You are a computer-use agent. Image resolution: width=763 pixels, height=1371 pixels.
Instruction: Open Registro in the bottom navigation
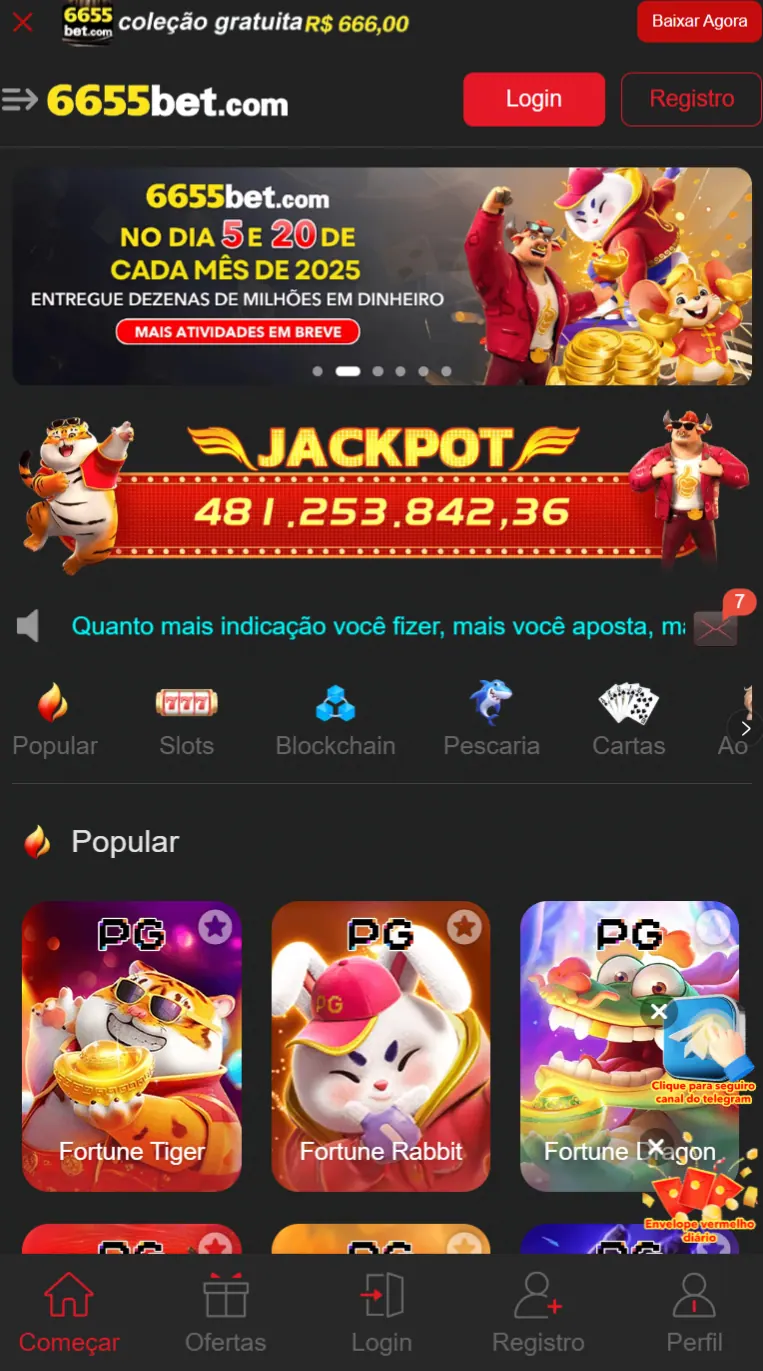coord(538,1314)
